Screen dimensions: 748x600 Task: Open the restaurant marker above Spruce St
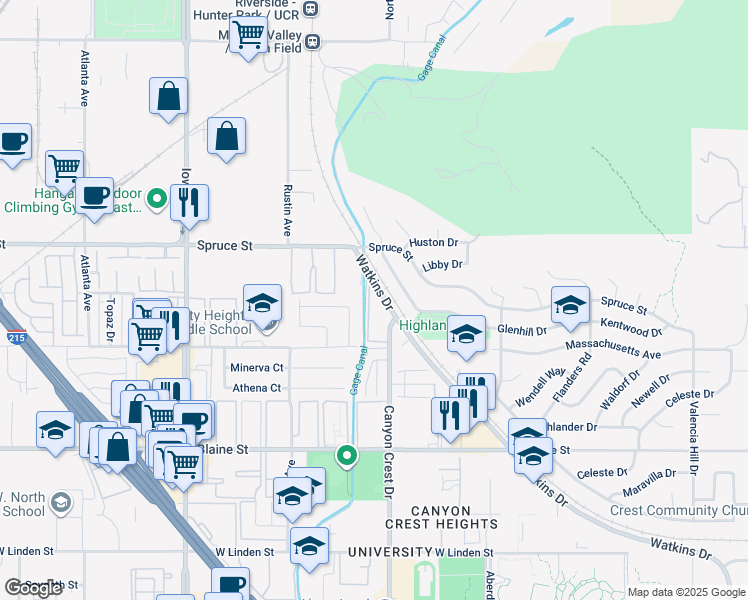(189, 202)
